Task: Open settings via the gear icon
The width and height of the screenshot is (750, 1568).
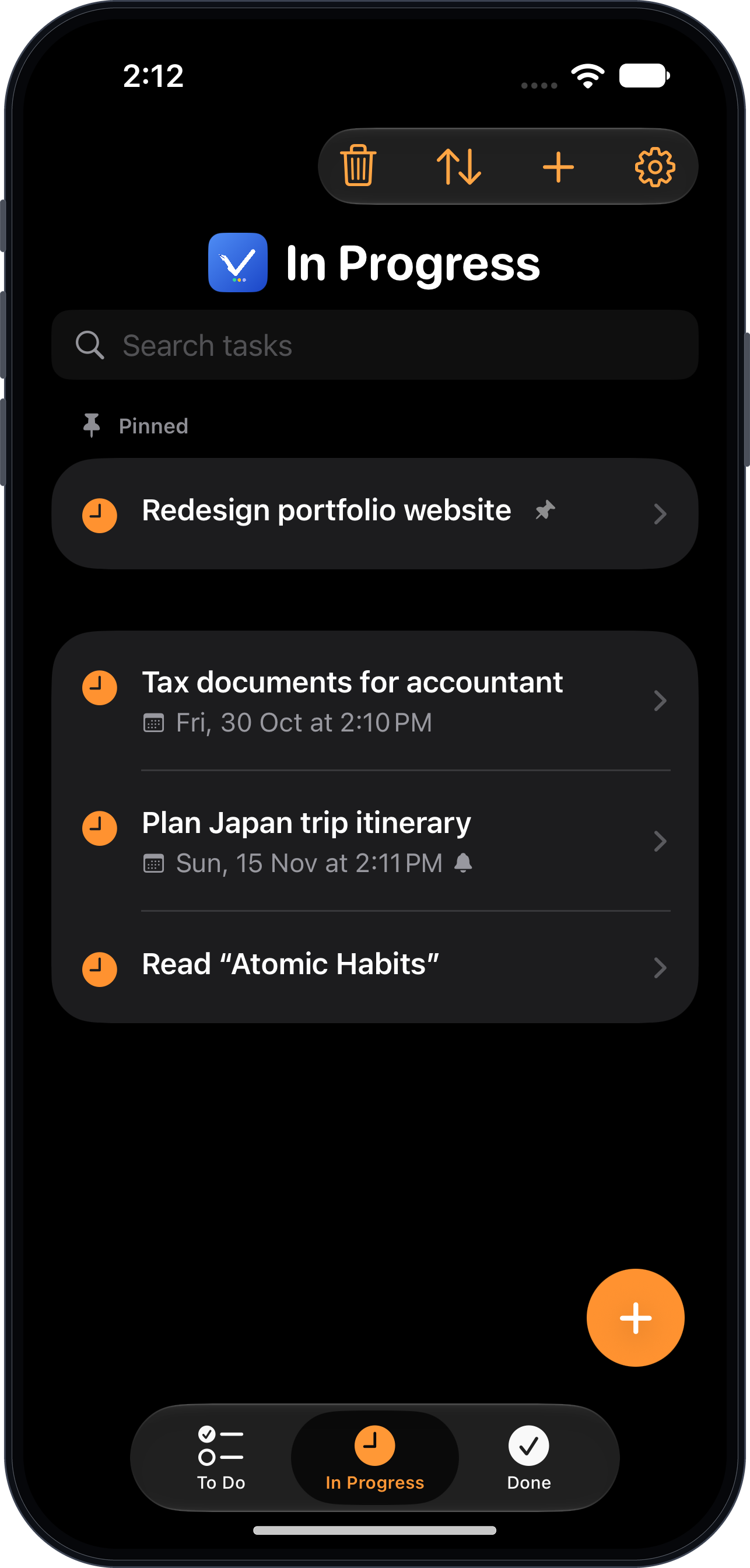Action: (654, 167)
